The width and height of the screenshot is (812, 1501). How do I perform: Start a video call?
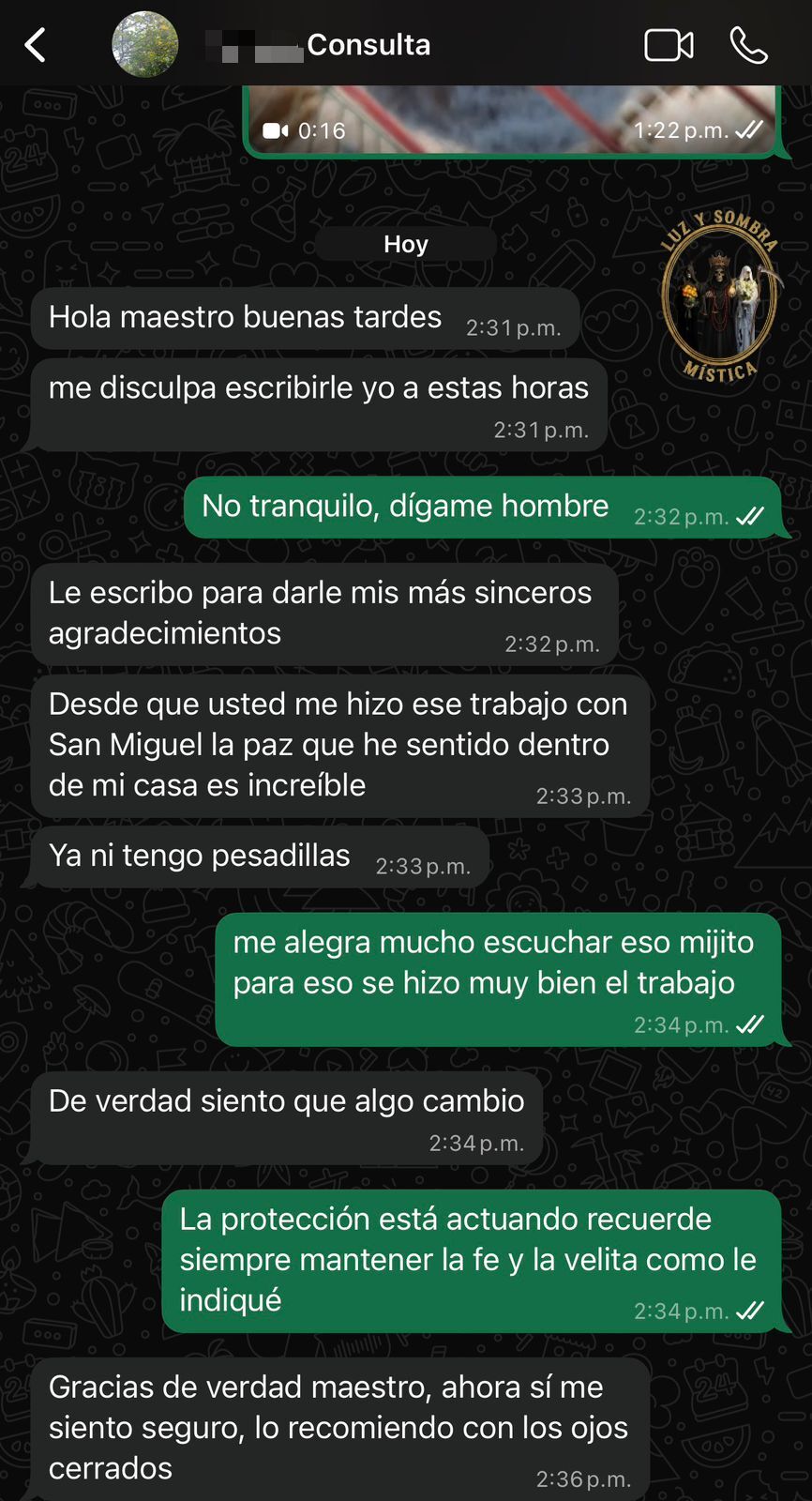coord(669,44)
